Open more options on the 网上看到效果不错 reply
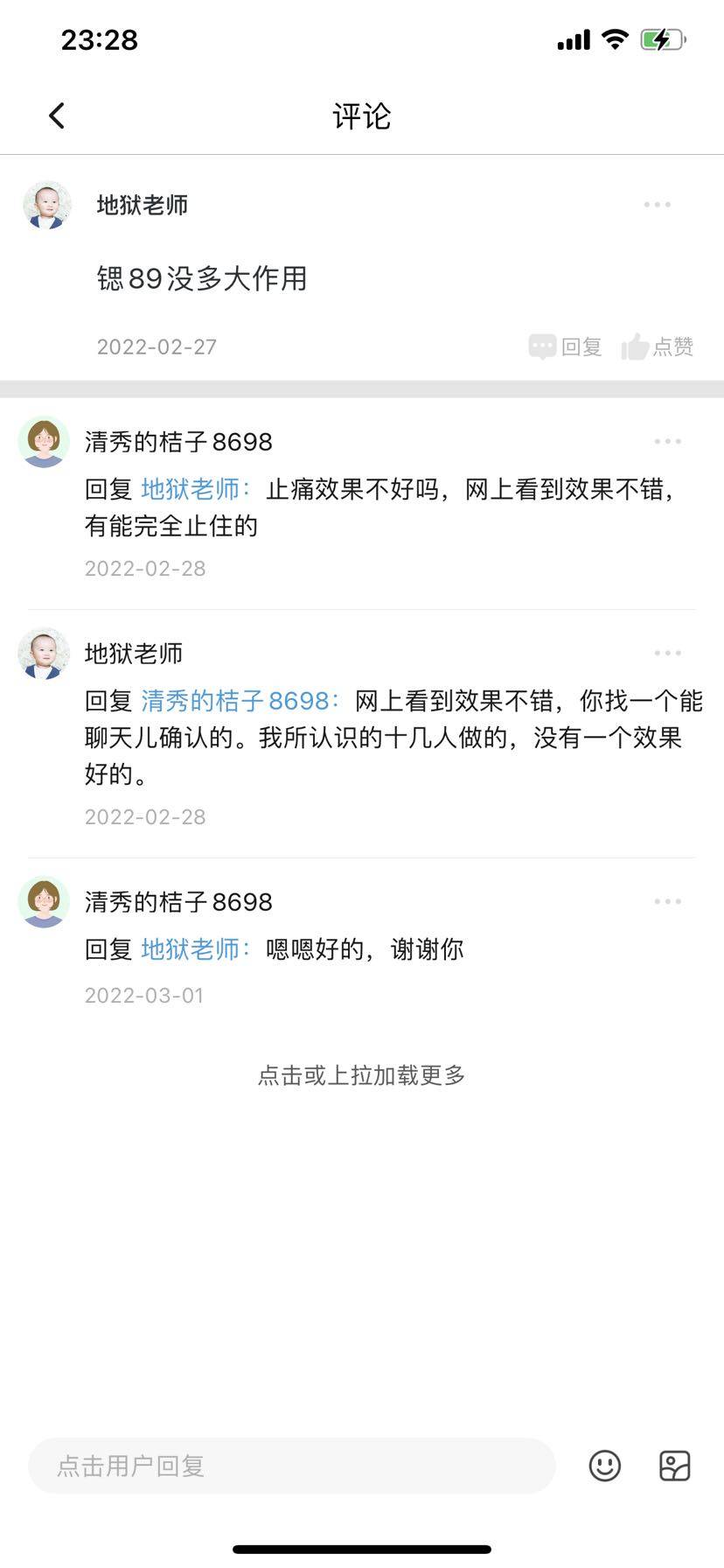Viewport: 724px width, 1568px height. [x=667, y=654]
